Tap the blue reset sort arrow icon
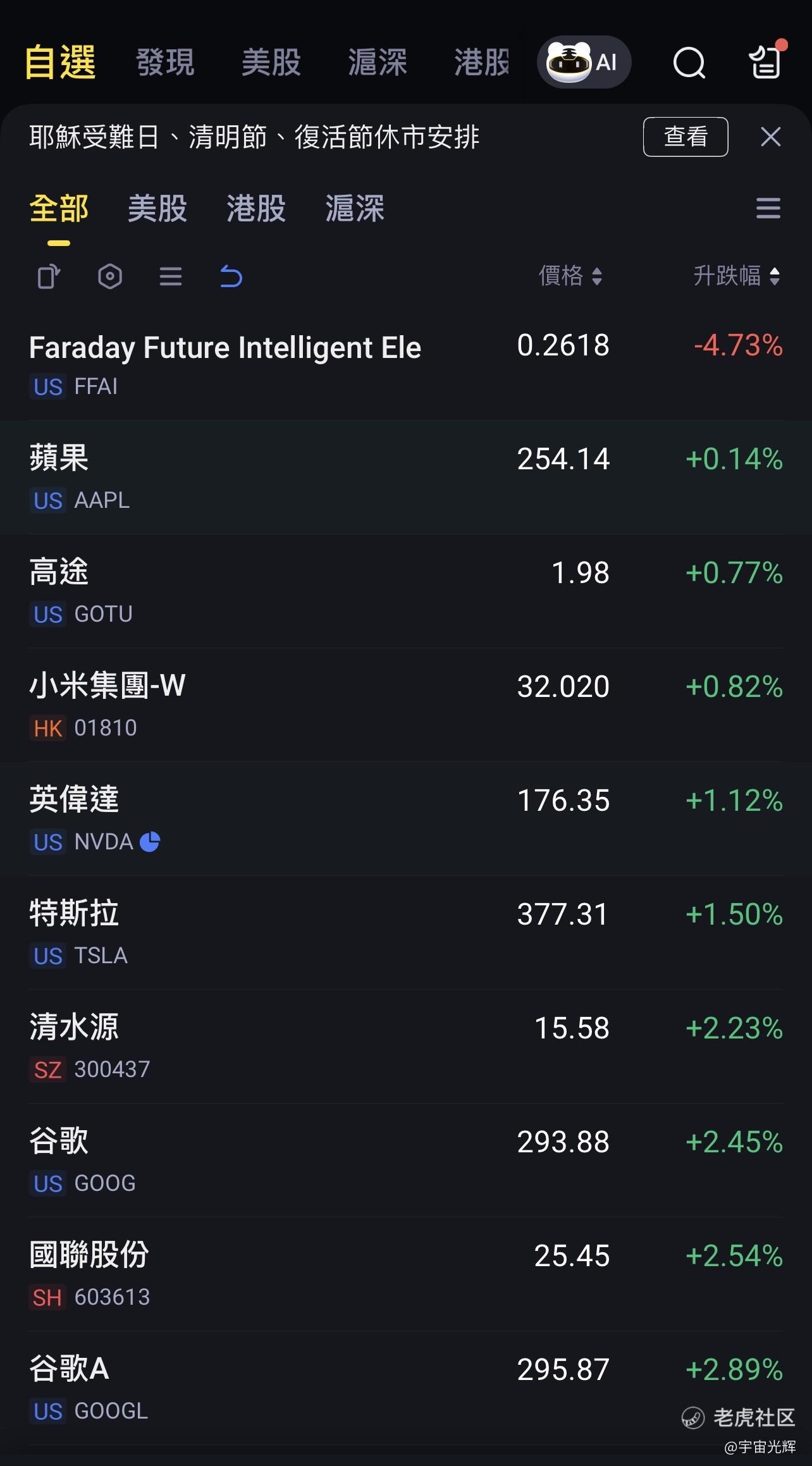The width and height of the screenshot is (812, 1466). 231,276
